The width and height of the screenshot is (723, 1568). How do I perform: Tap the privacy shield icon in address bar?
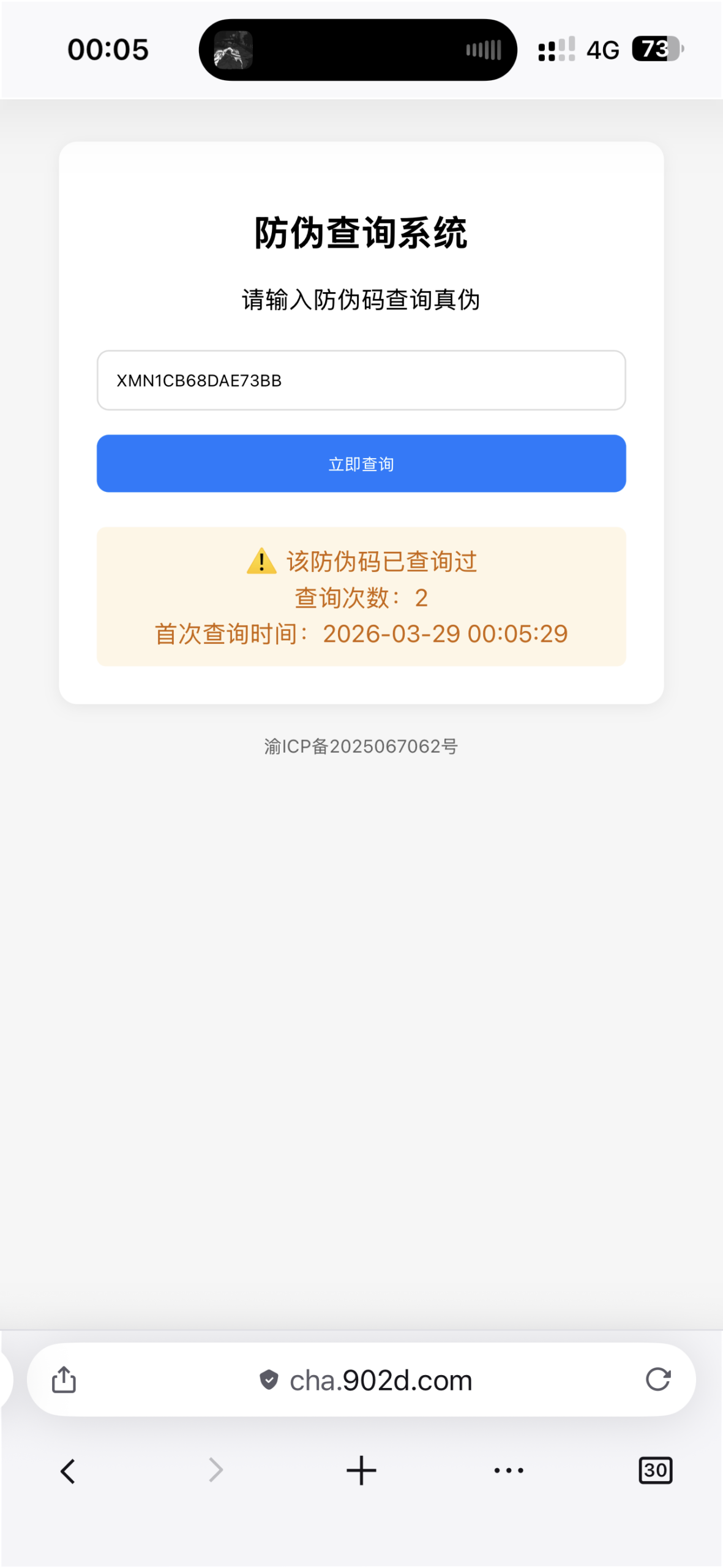tap(268, 1379)
